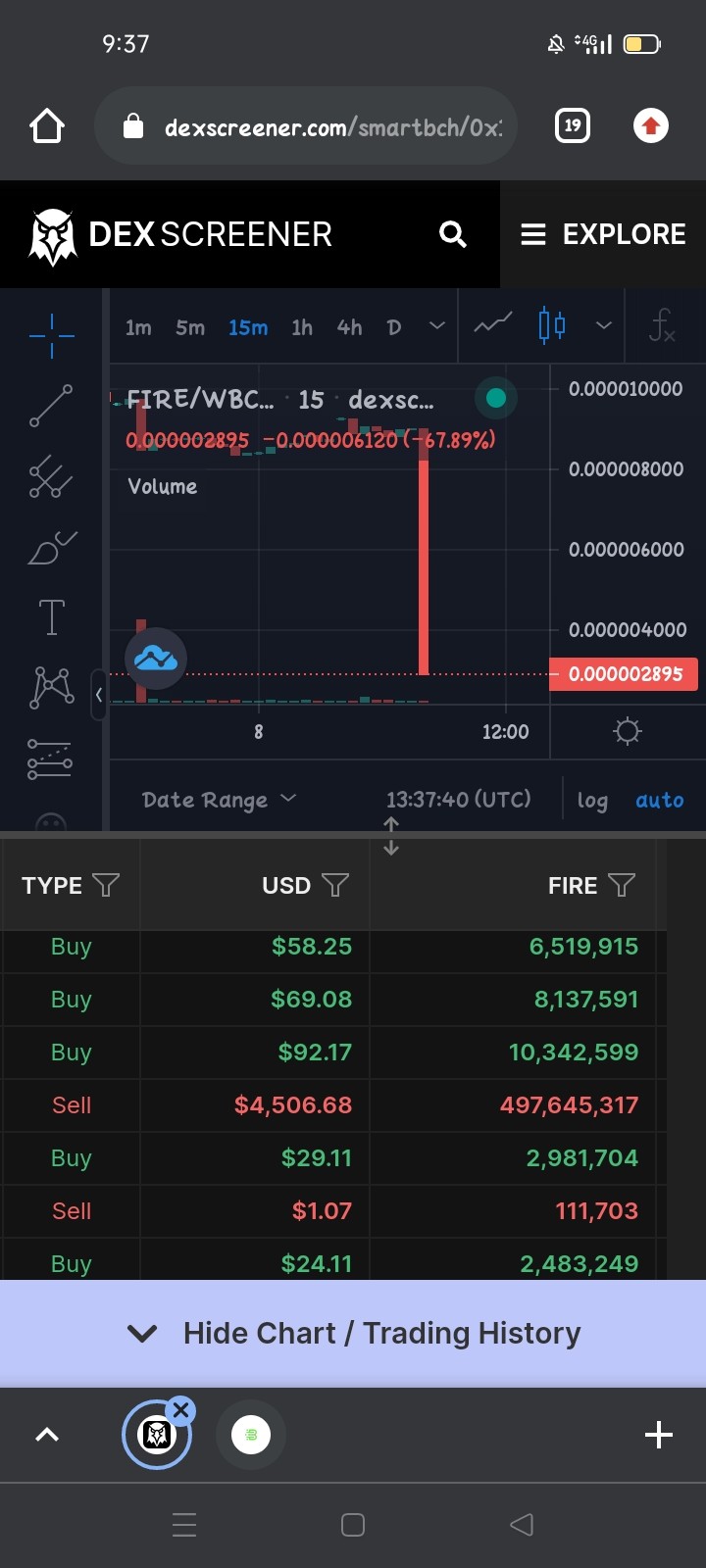Select the D daily timeframe
The width and height of the screenshot is (706, 1568).
(394, 327)
